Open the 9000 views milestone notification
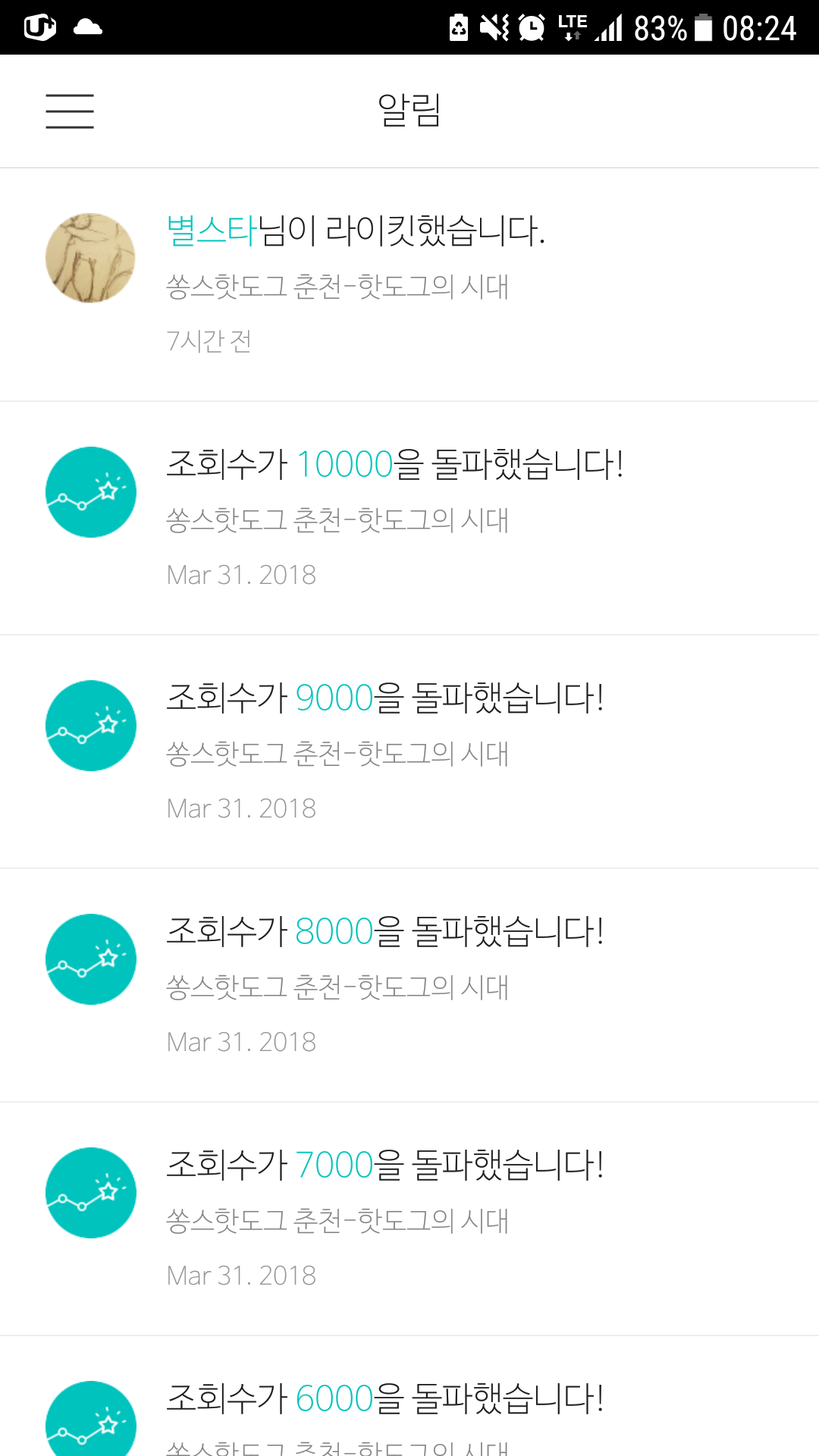This screenshot has height=1456, width=819. click(x=409, y=752)
